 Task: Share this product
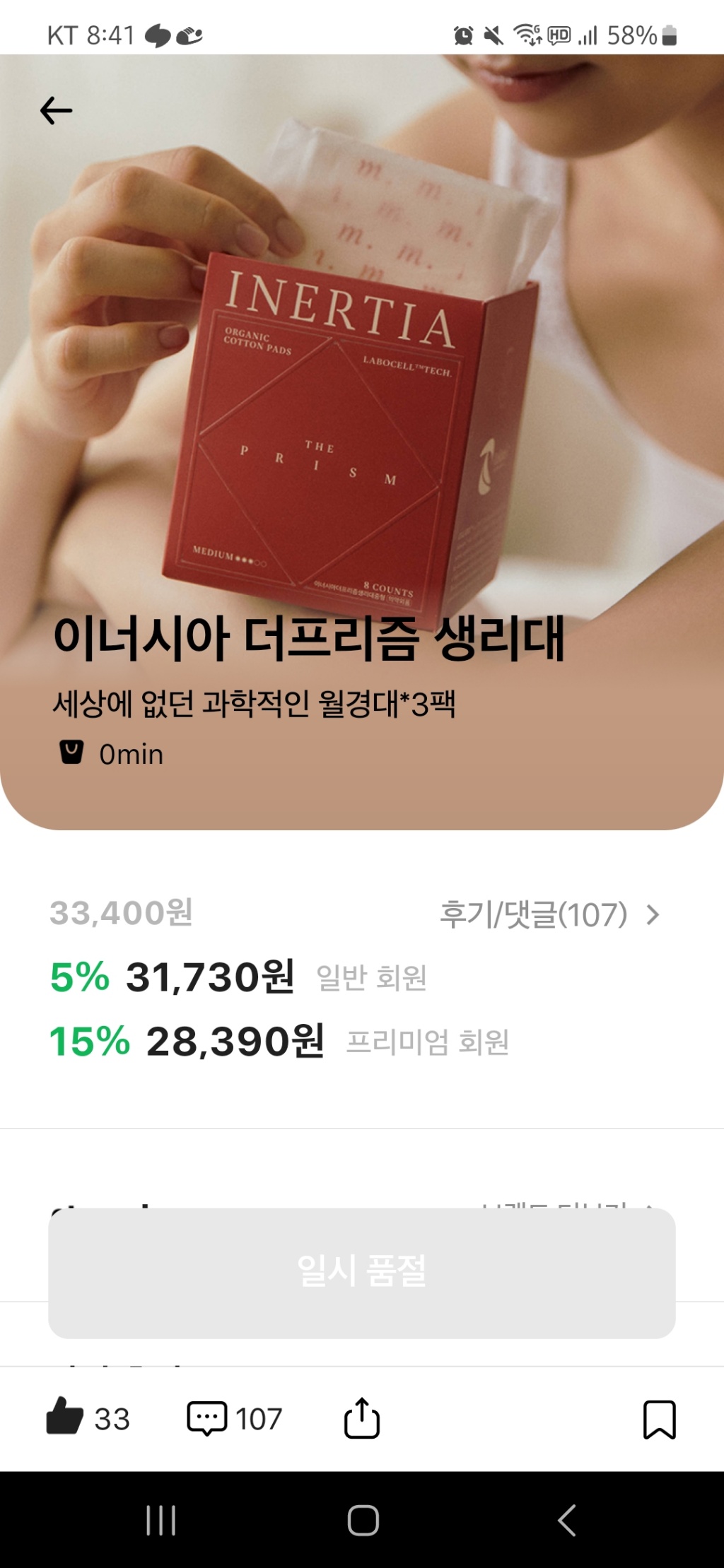click(x=362, y=1417)
